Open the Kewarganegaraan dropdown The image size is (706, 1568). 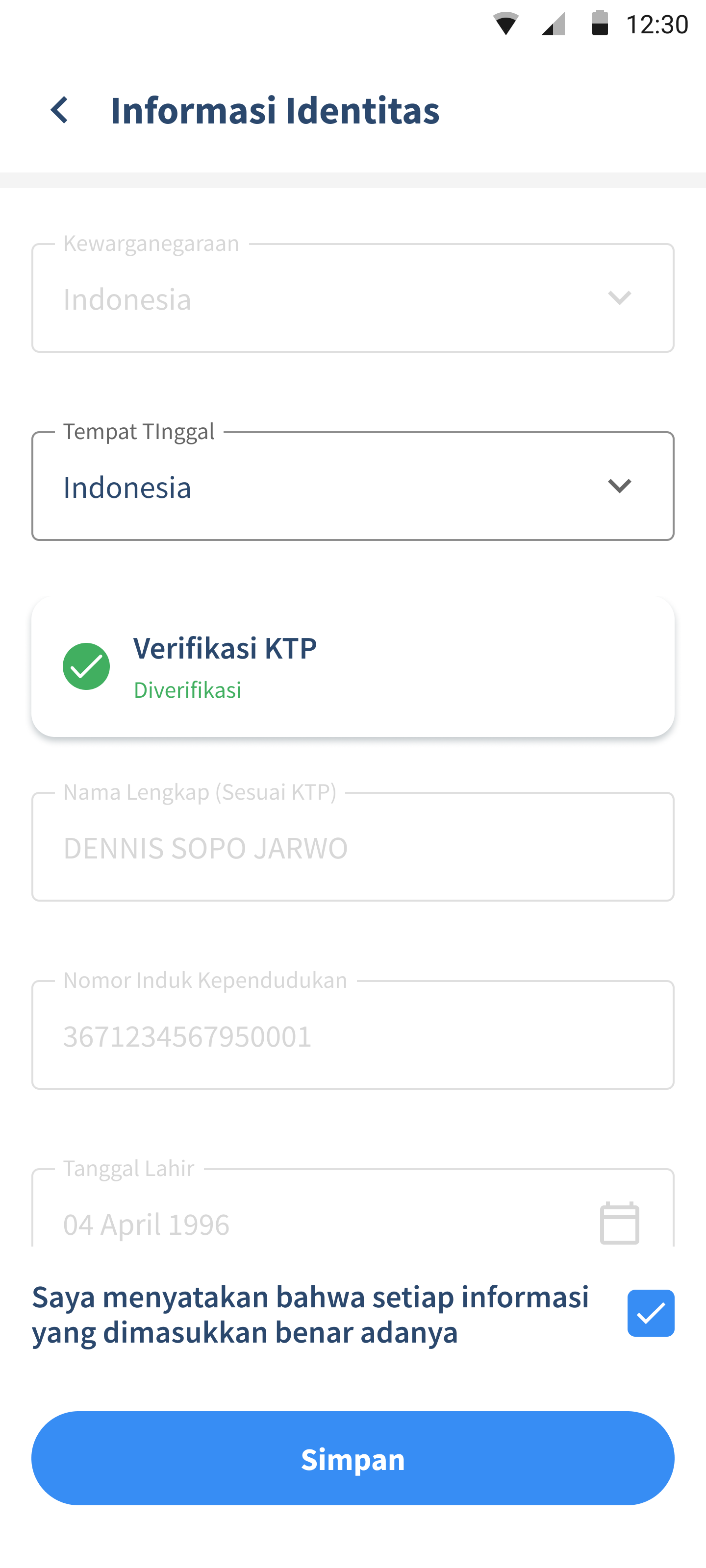point(353,298)
